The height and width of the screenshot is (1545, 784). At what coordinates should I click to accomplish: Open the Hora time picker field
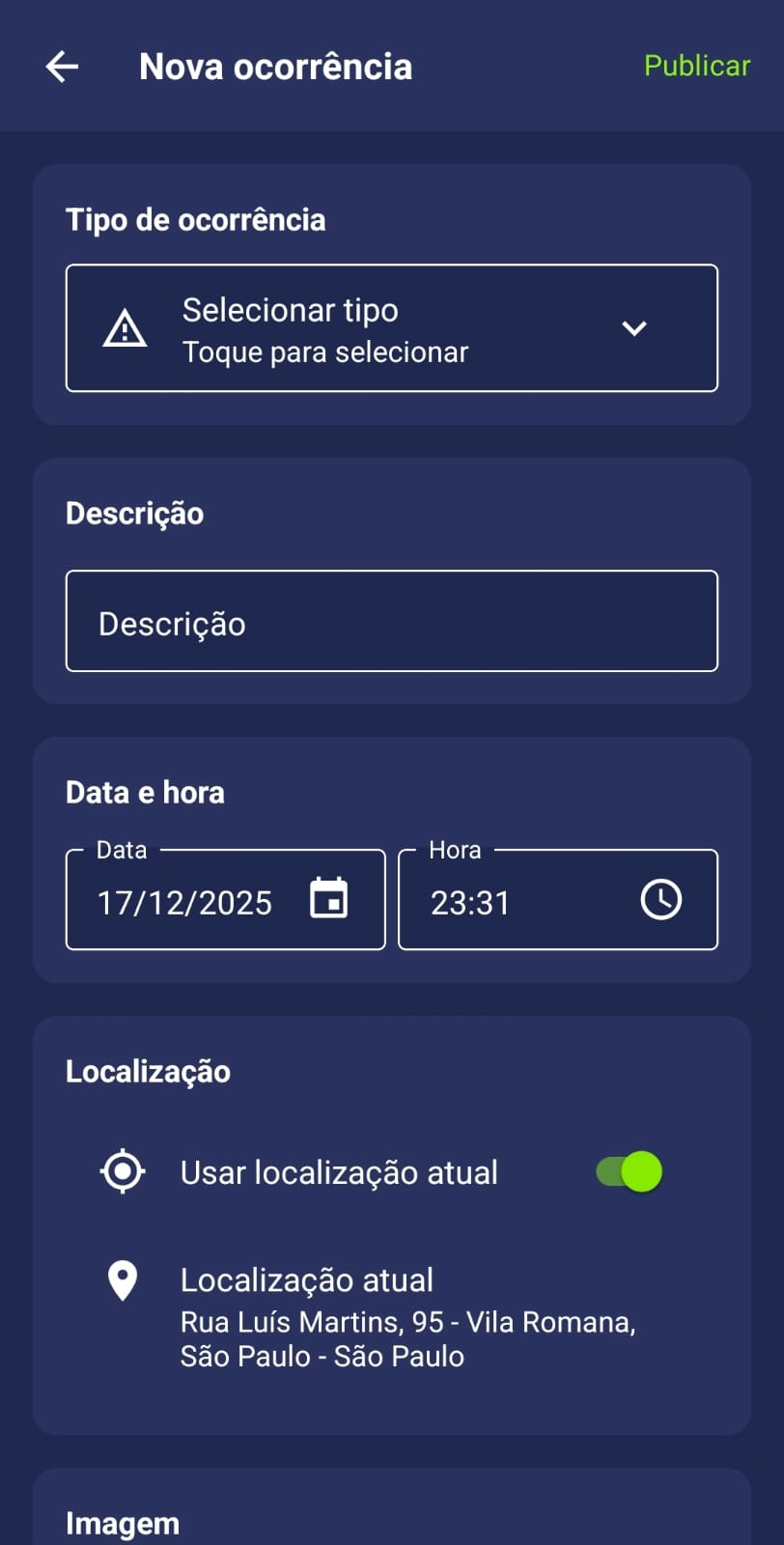pyautogui.click(x=557, y=901)
